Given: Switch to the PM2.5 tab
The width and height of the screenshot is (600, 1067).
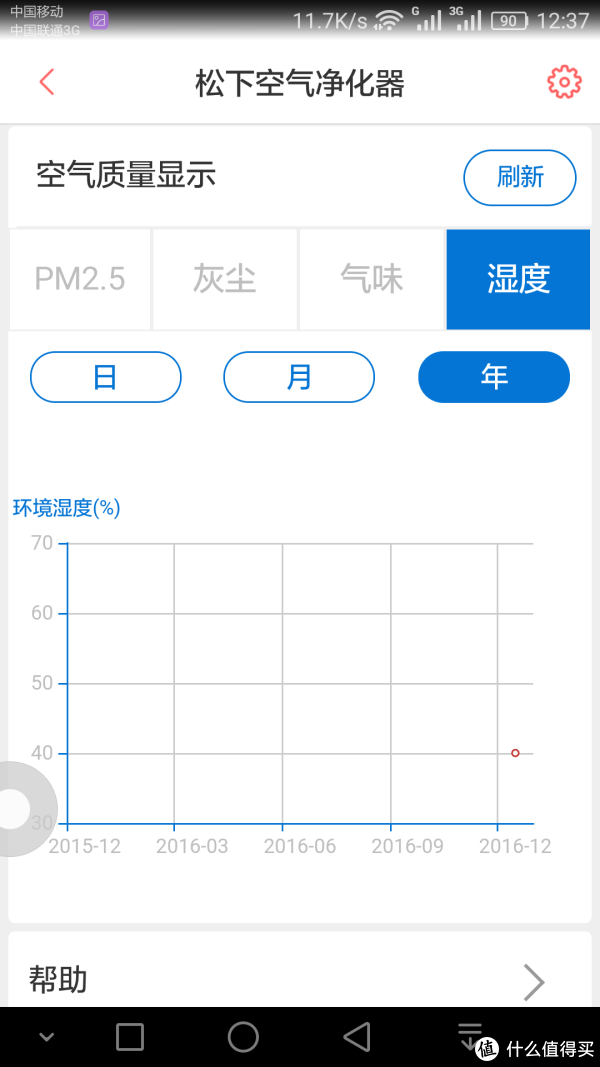Looking at the screenshot, I should 80,279.
